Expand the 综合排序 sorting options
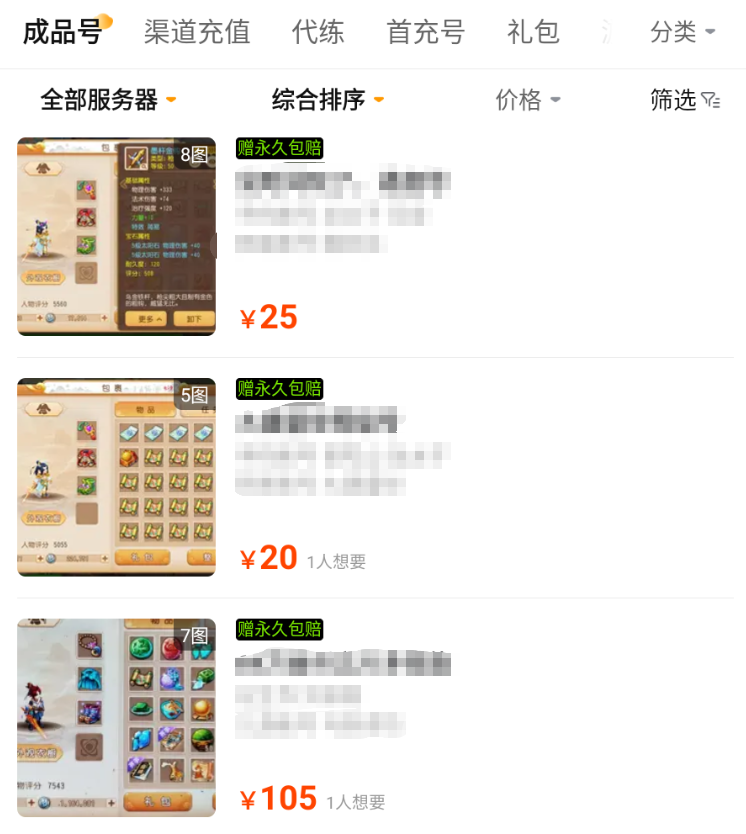Screen dimensions: 746x834 [x=328, y=100]
